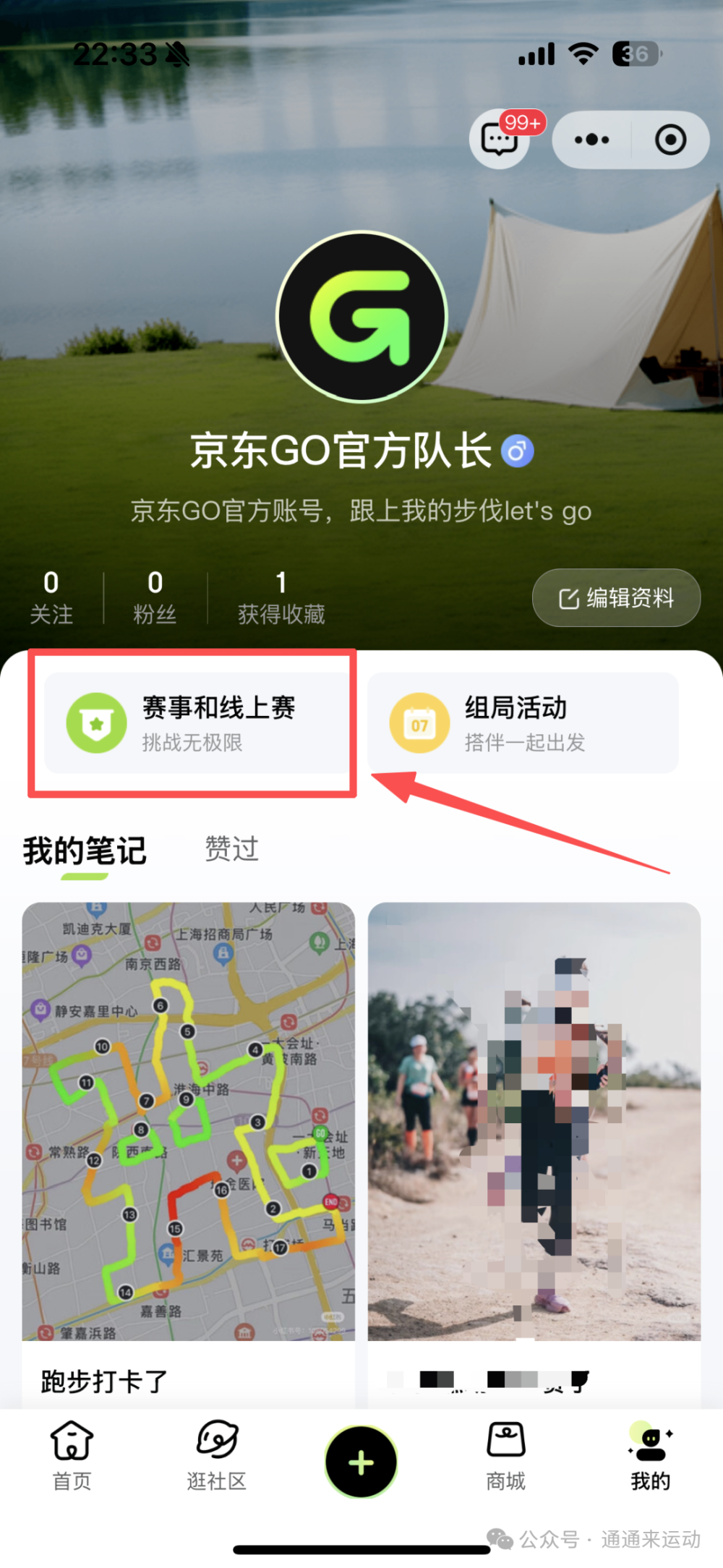Tap the JD GO avatar on the profile
The image size is (723, 1568).
click(x=361, y=316)
